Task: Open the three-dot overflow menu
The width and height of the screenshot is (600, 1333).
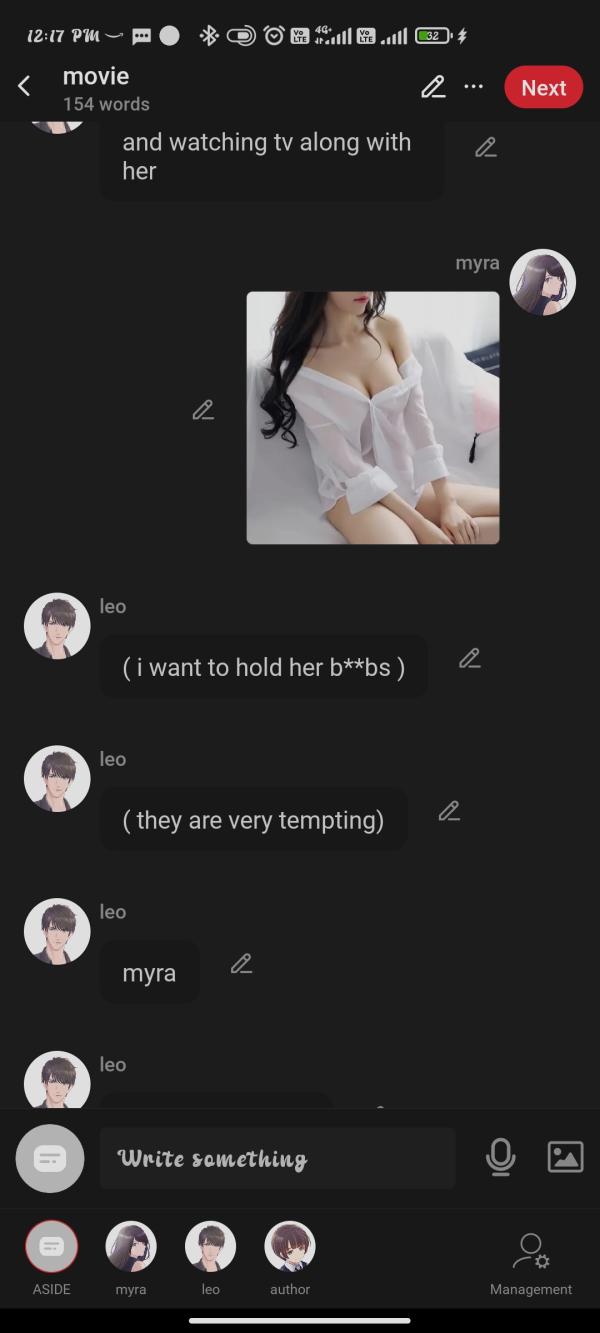Action: click(474, 87)
